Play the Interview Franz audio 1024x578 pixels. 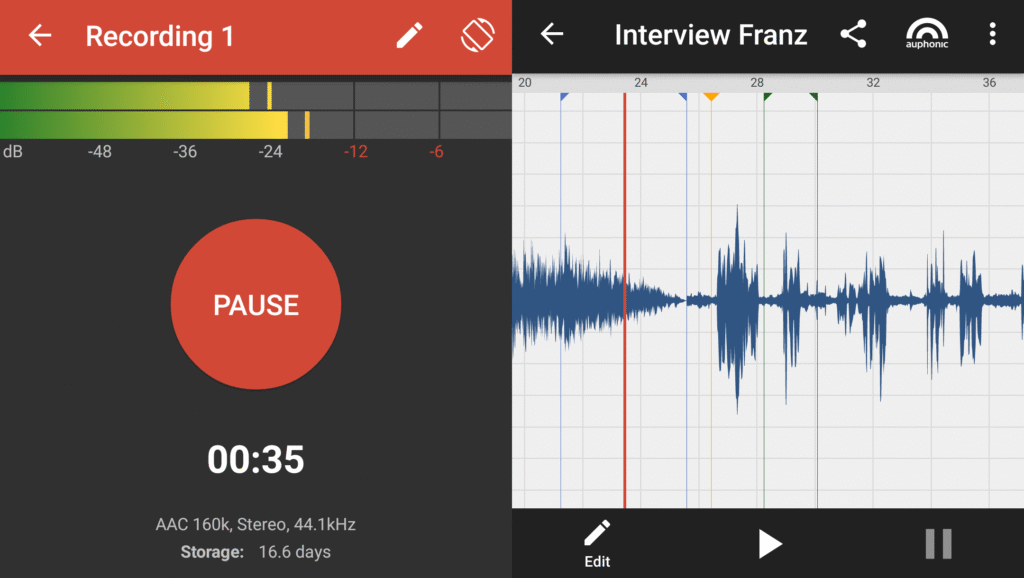tap(769, 543)
